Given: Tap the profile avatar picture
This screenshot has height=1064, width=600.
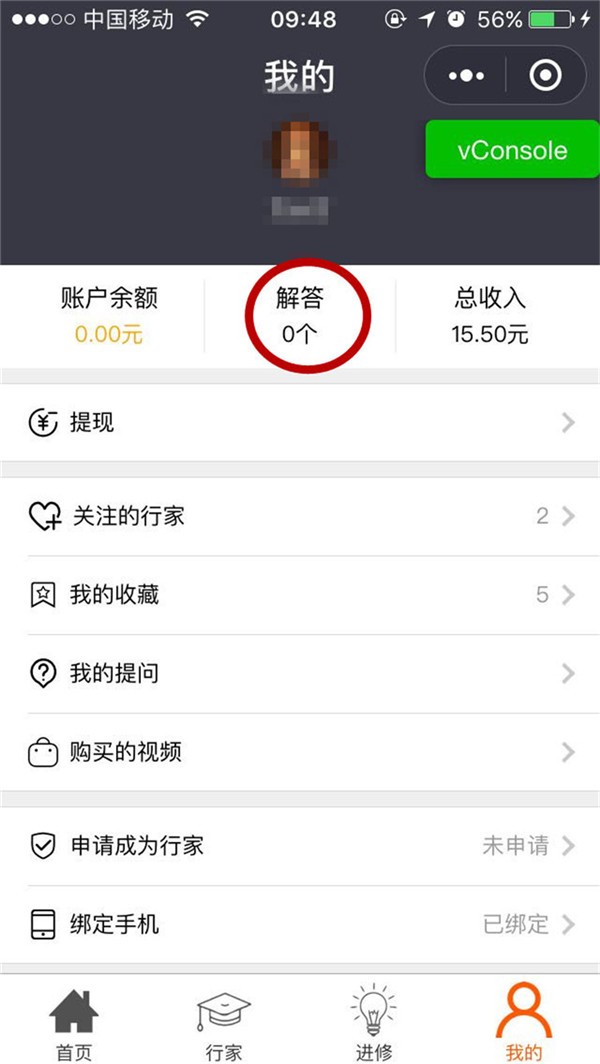Looking at the screenshot, I should pos(300,153).
